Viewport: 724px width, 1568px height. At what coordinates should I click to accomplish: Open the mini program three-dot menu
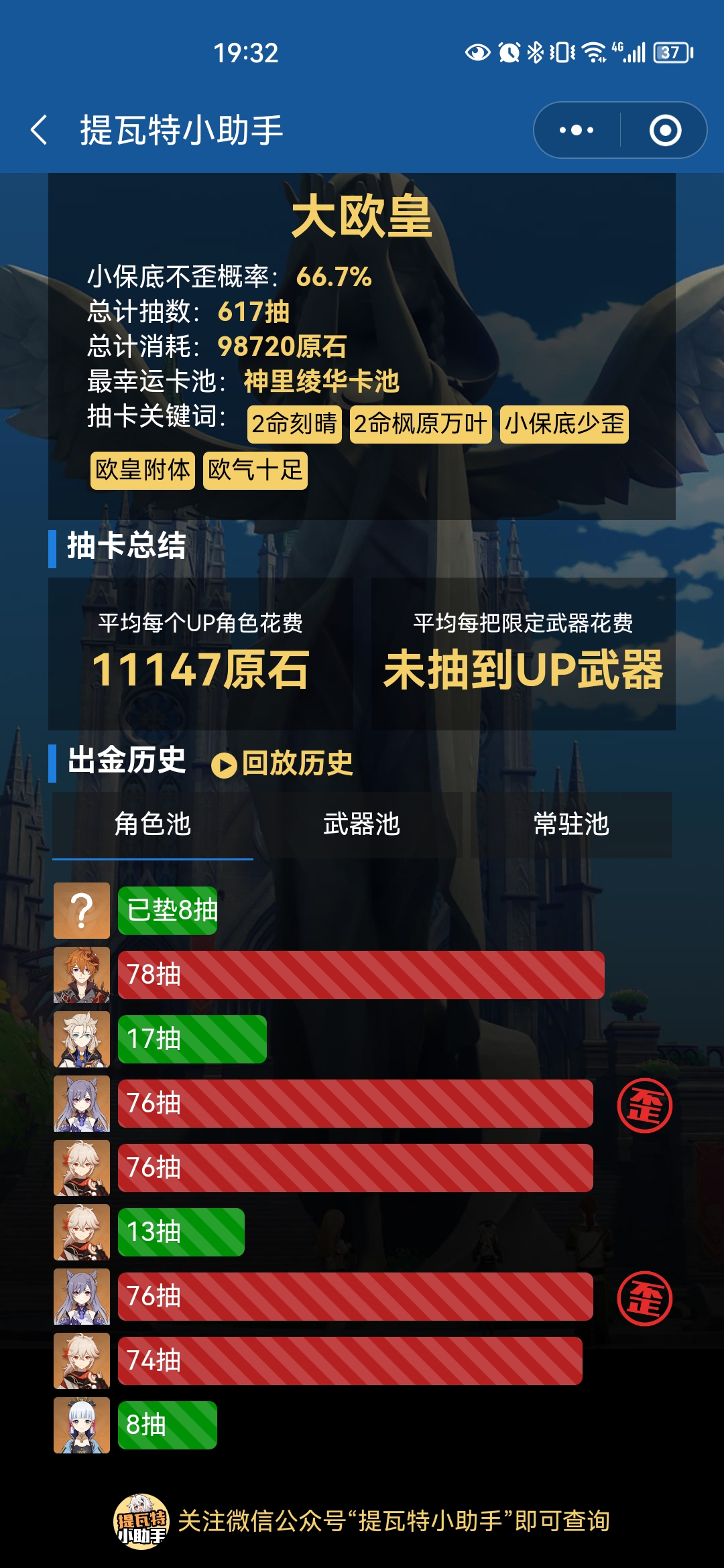click(577, 130)
